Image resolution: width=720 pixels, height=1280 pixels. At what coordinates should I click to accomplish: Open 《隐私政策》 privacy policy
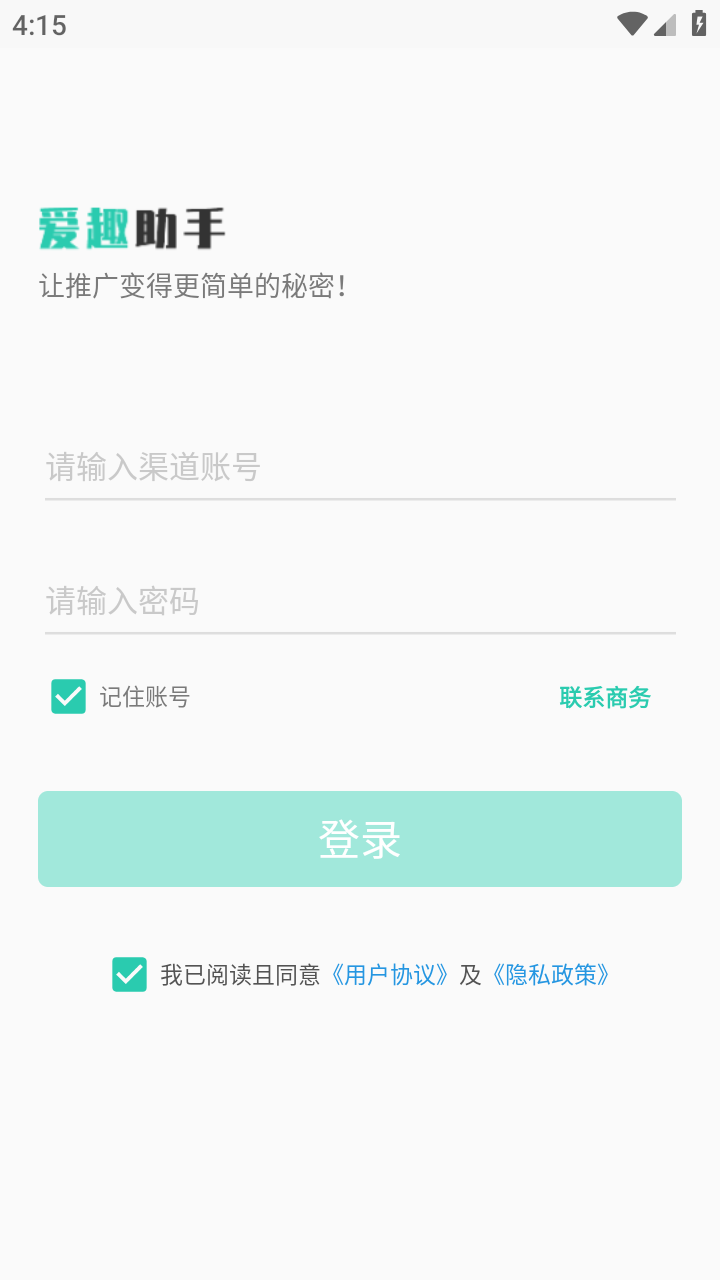(x=549, y=970)
